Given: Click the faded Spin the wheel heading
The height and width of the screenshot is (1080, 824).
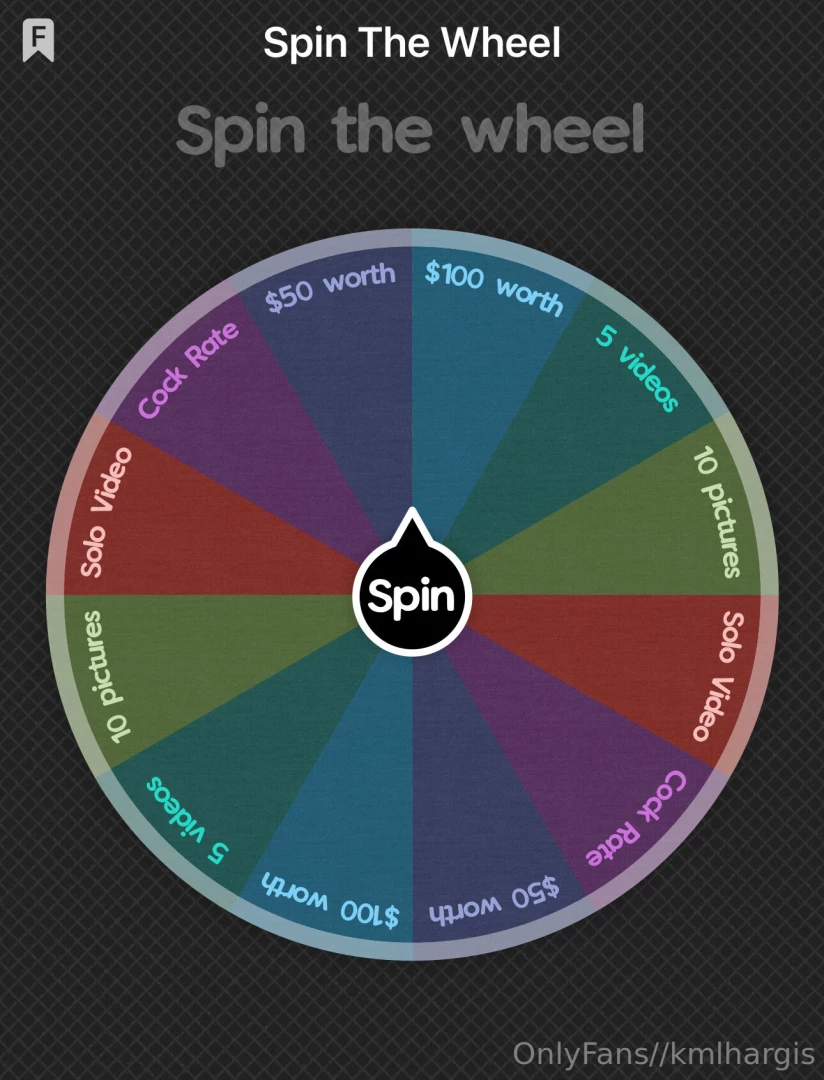Looking at the screenshot, I should [x=411, y=130].
